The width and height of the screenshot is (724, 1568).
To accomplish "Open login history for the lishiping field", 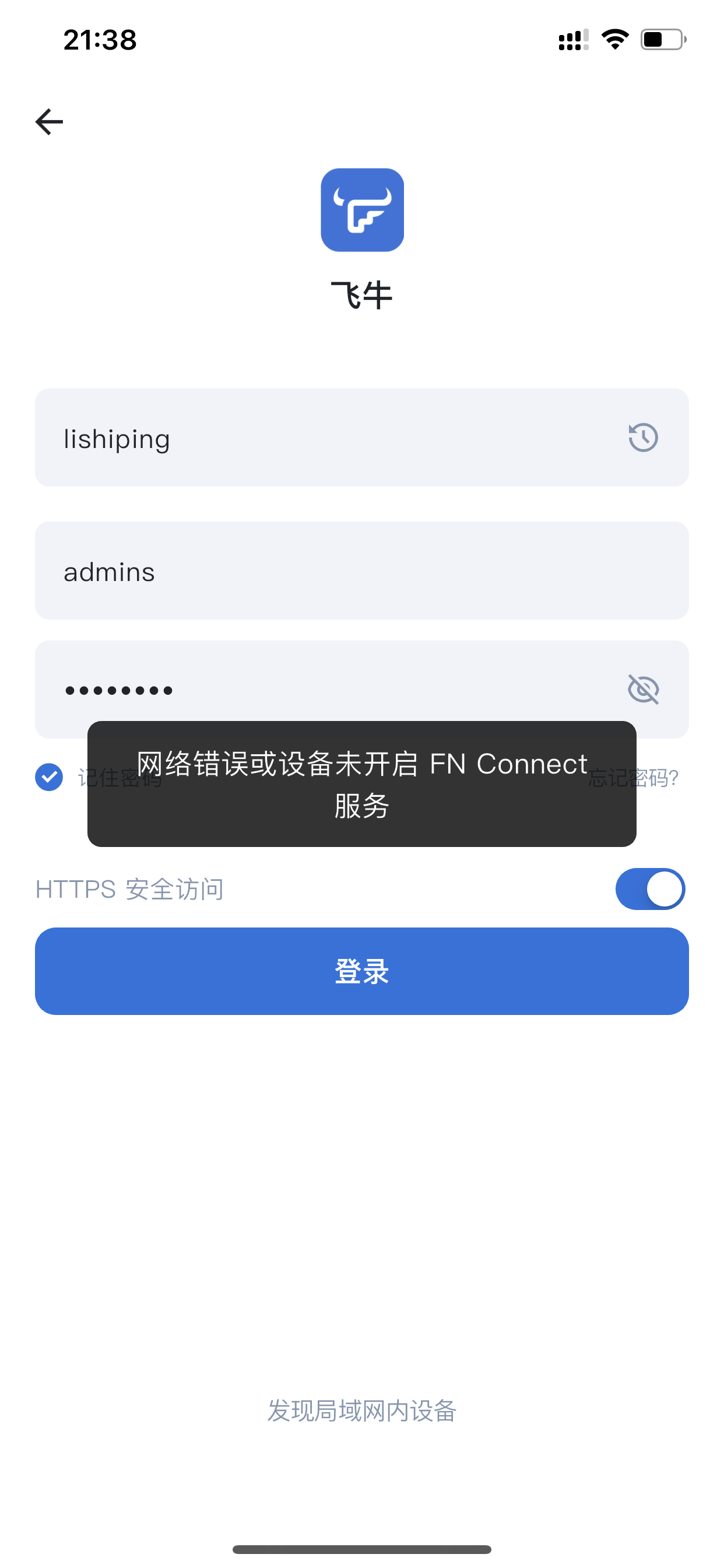I will [x=642, y=437].
